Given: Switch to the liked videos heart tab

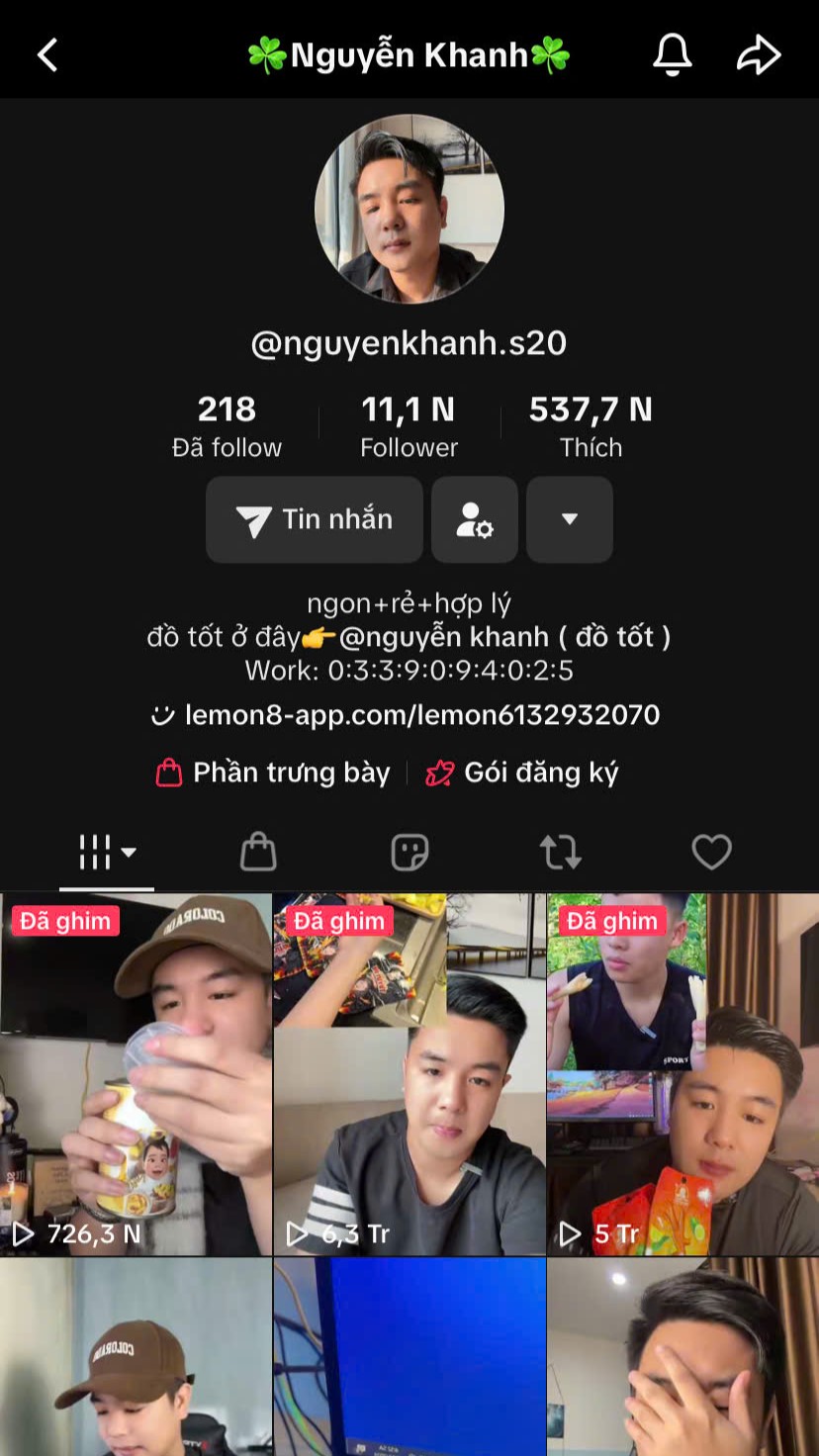Looking at the screenshot, I should pos(711,853).
